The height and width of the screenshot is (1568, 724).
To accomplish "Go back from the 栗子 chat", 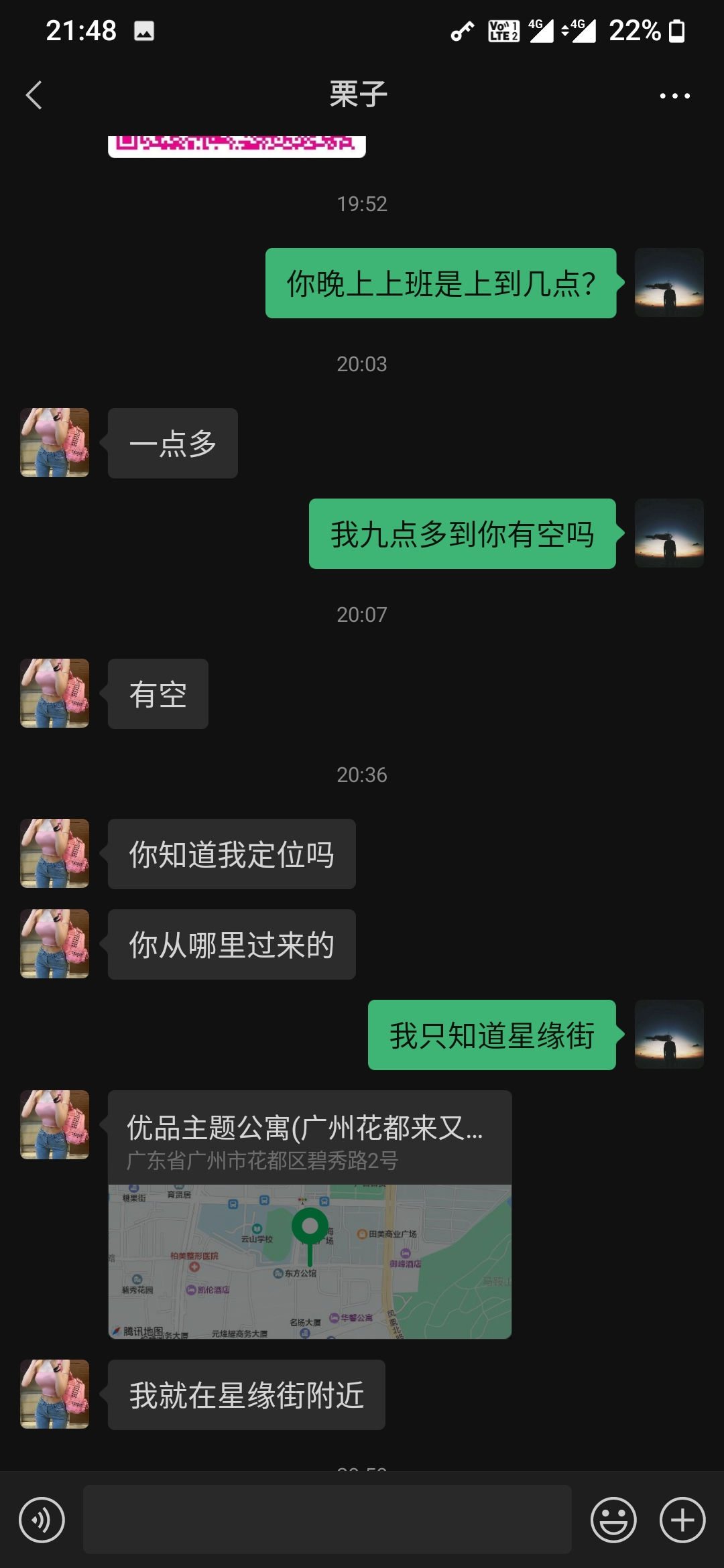I will (34, 95).
